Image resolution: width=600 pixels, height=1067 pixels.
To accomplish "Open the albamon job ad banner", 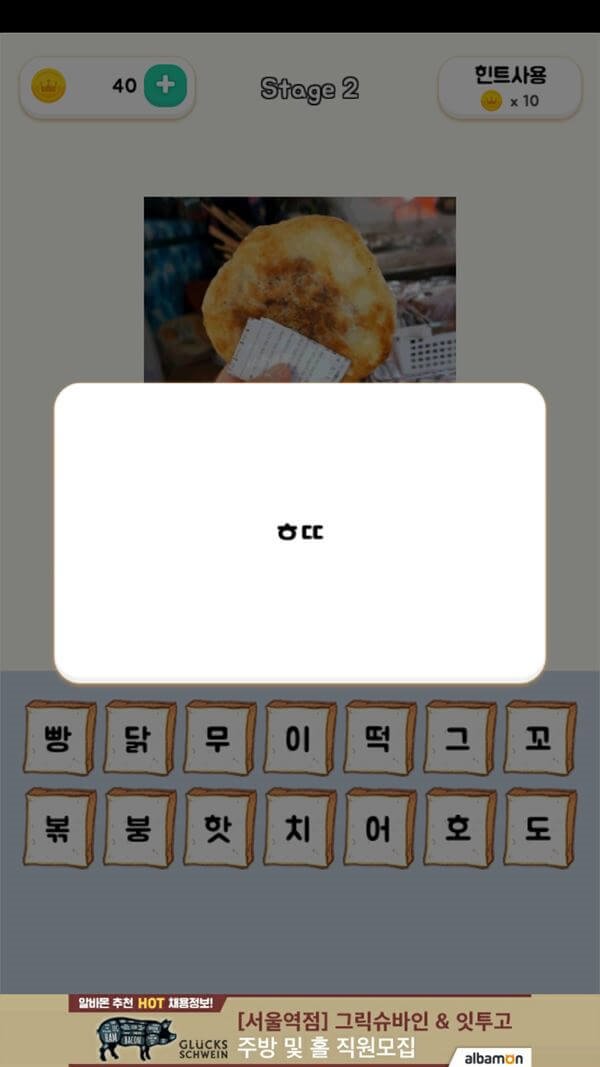I will point(300,1031).
